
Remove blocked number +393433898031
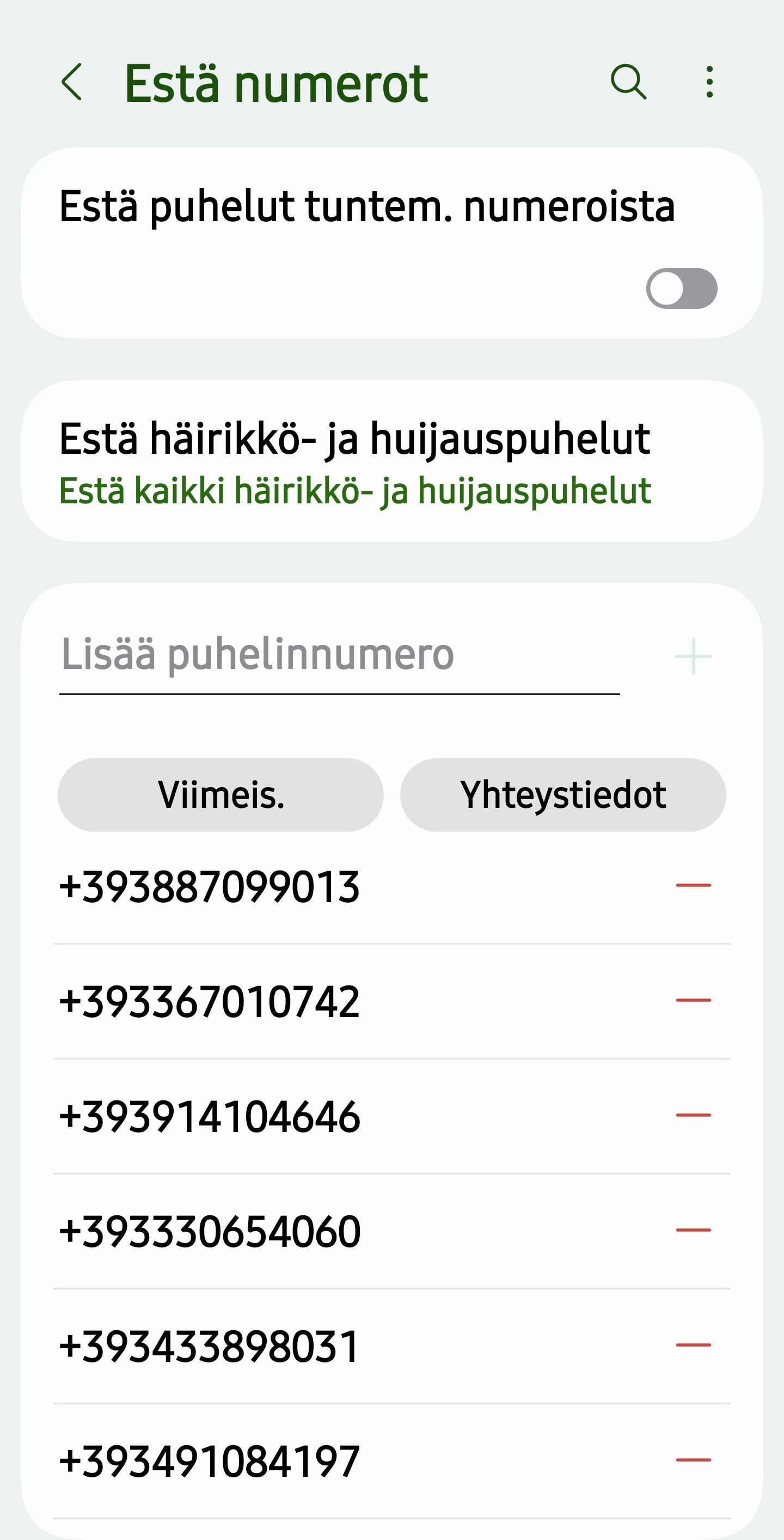point(693,1345)
